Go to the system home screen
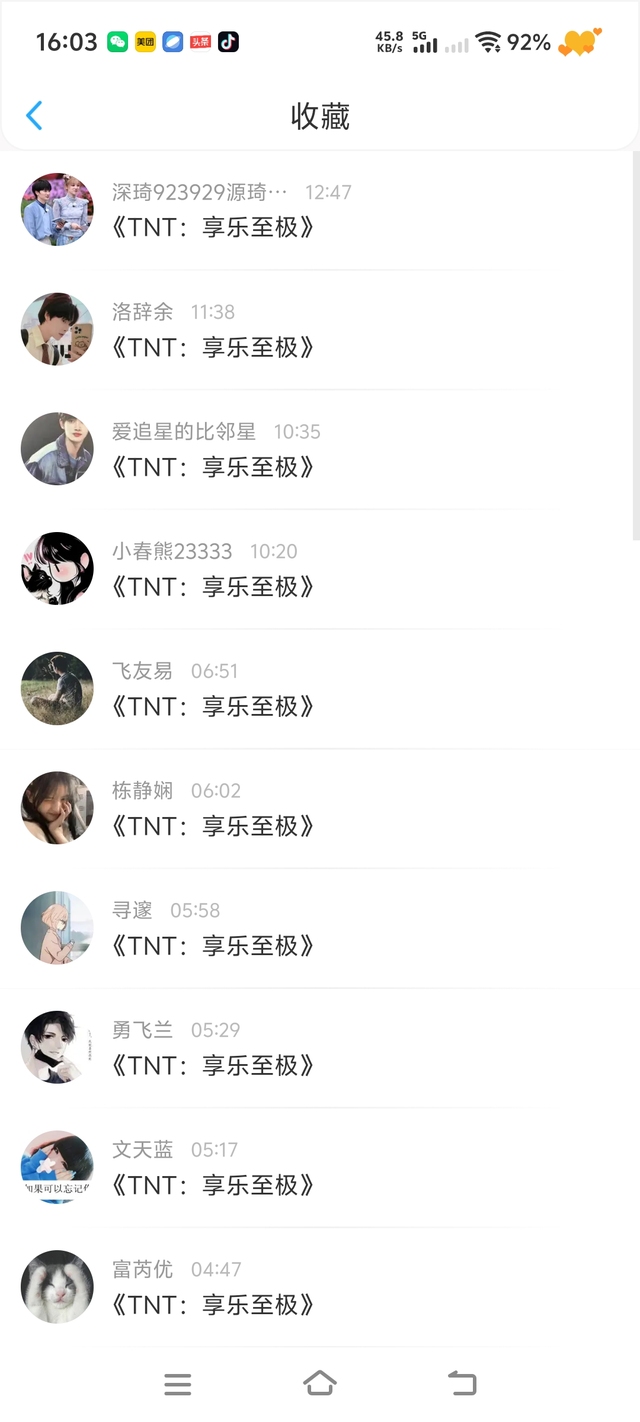Viewport: 640px width, 1422px height. (x=319, y=1384)
